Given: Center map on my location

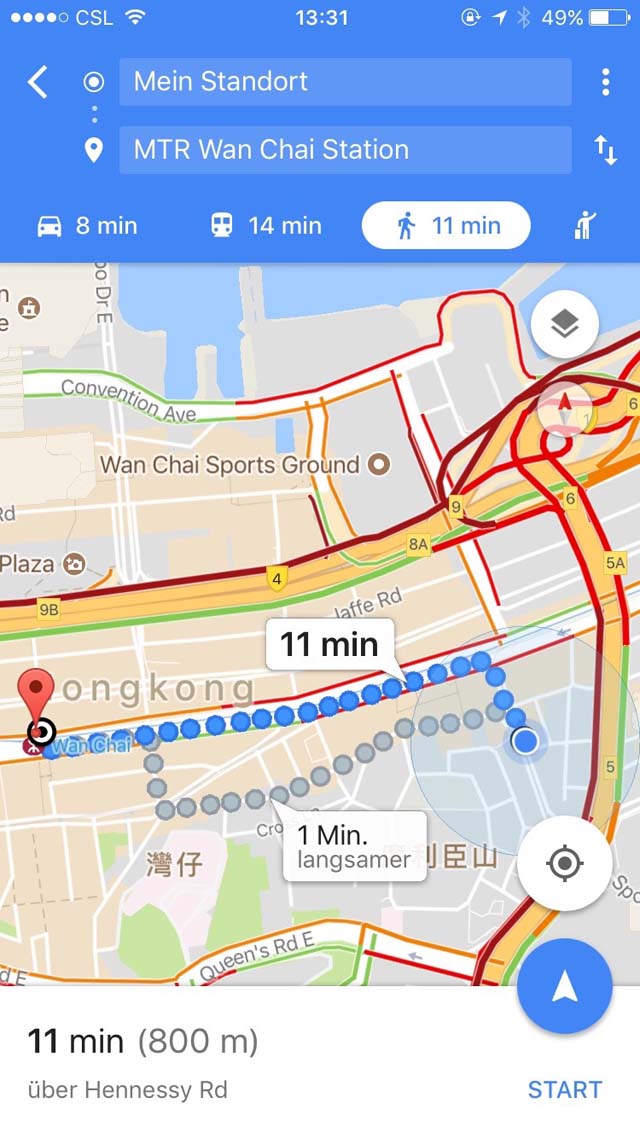Looking at the screenshot, I should [x=565, y=864].
